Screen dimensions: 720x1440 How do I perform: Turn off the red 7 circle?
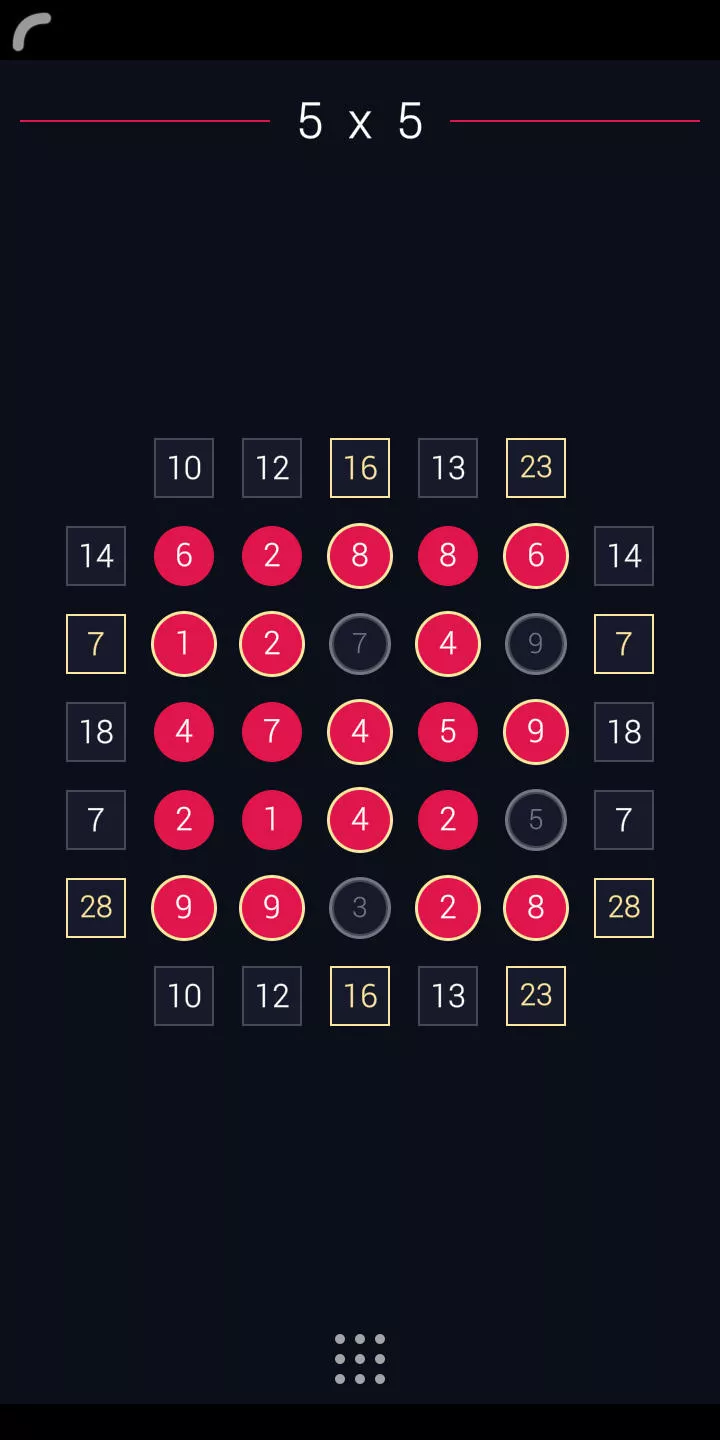(x=272, y=732)
